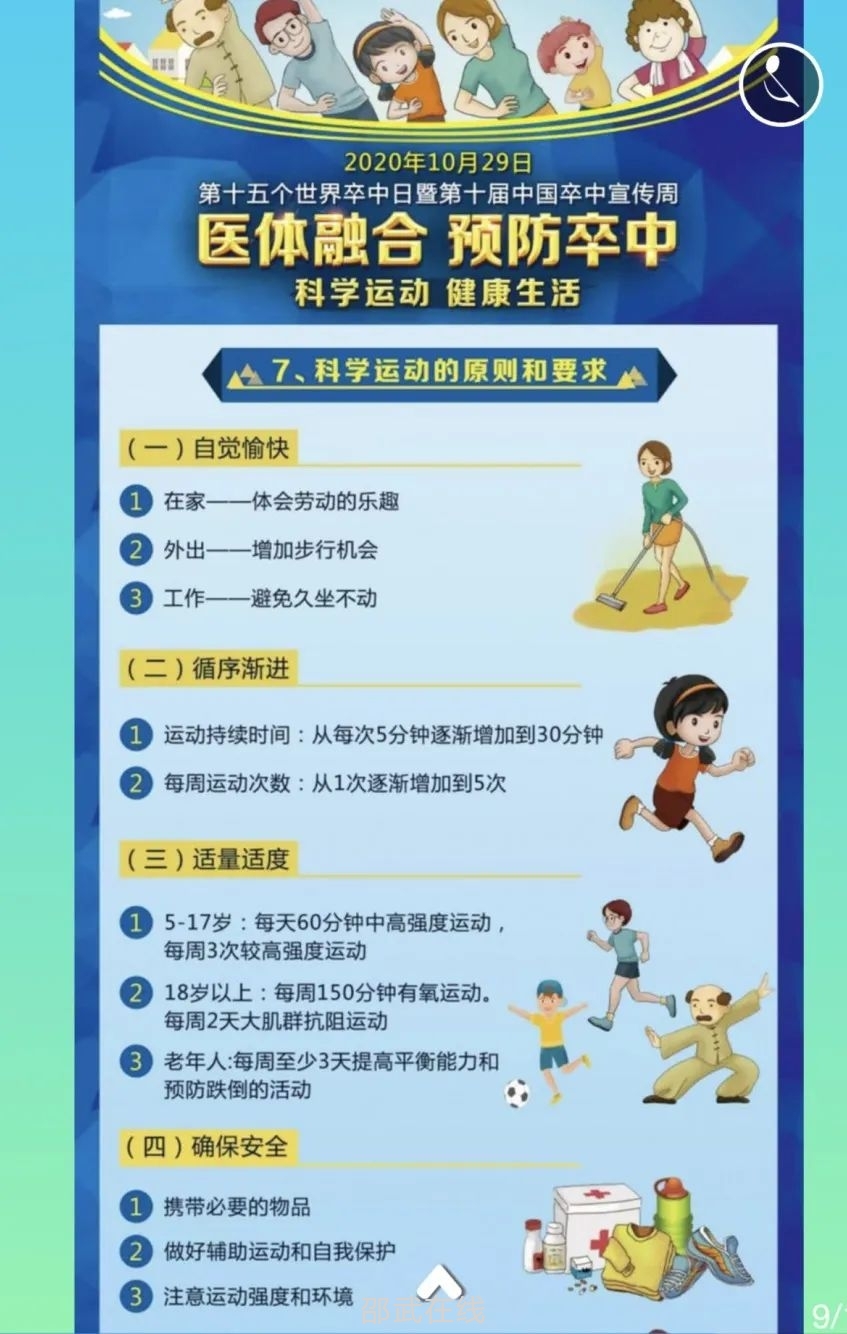
Task: Tap the up arrow for next page
Action: point(438,1280)
